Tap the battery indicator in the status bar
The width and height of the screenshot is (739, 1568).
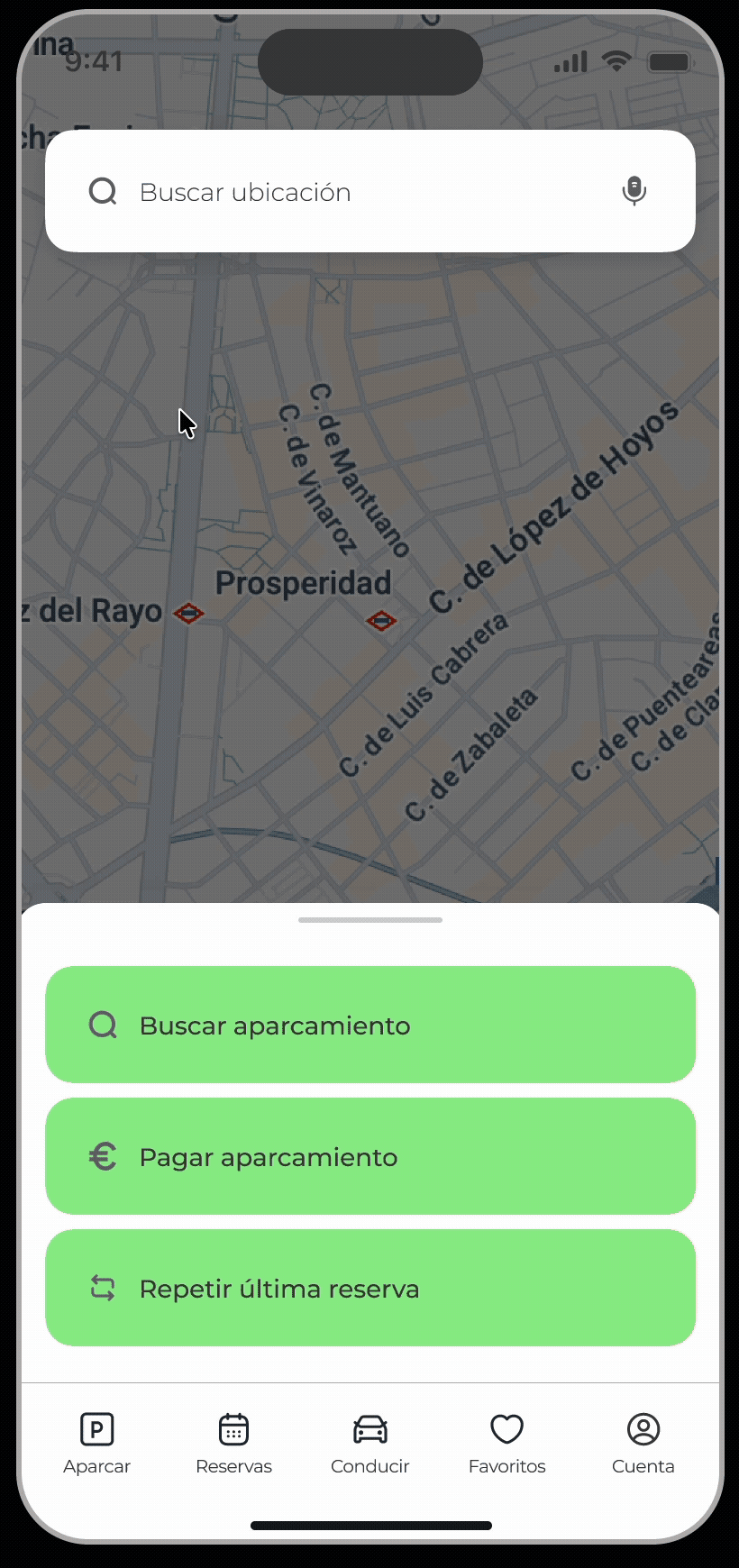click(671, 60)
